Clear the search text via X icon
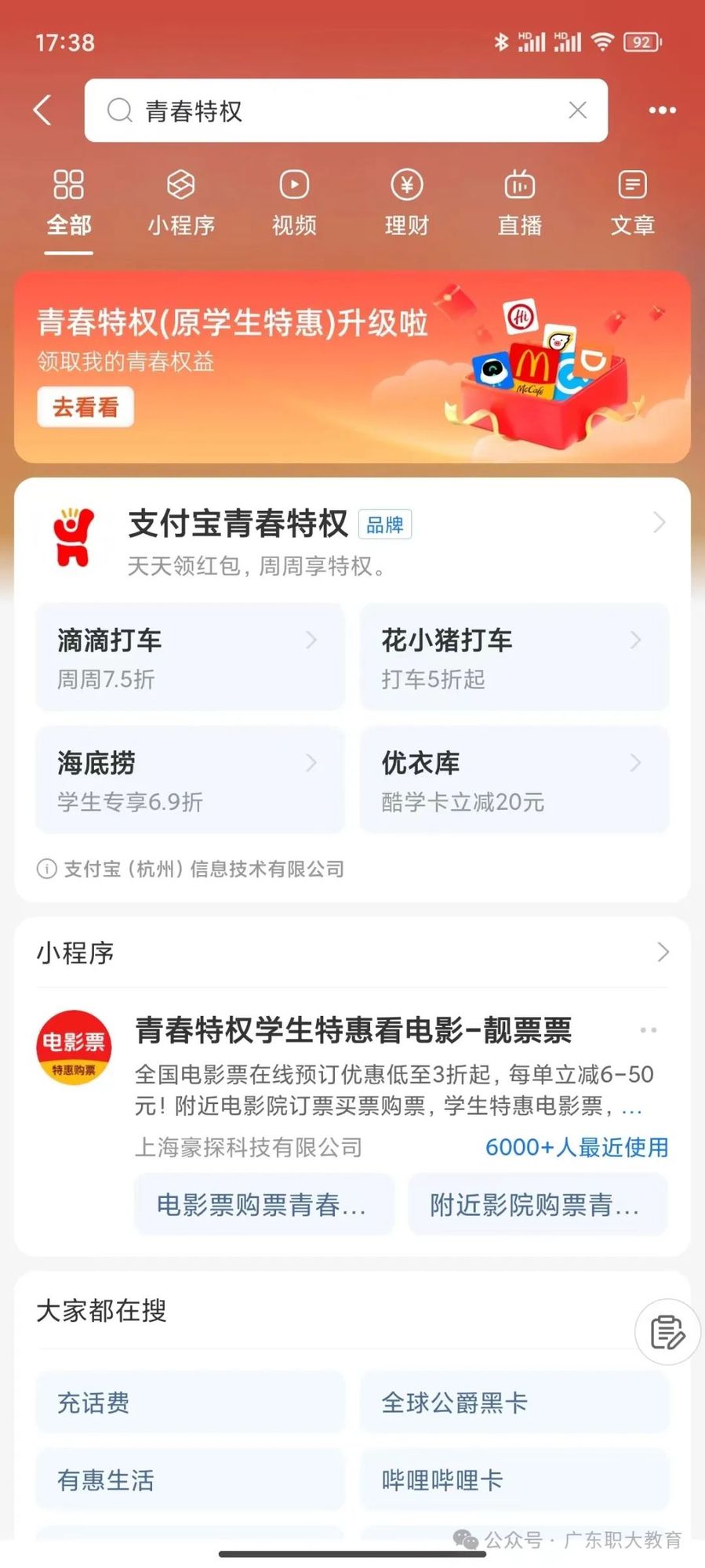This screenshot has width=705, height=1568. [577, 111]
